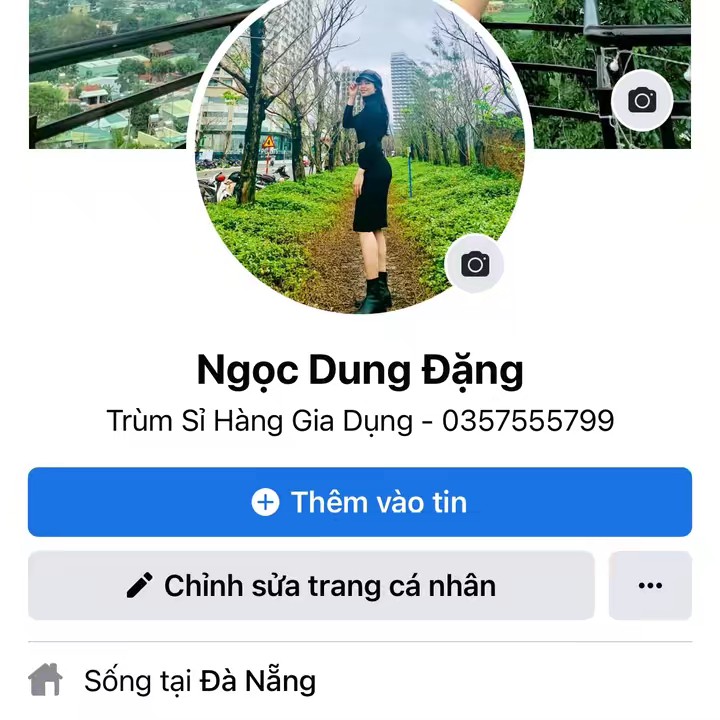Tap the camera icon on the cover photo

(x=641, y=100)
